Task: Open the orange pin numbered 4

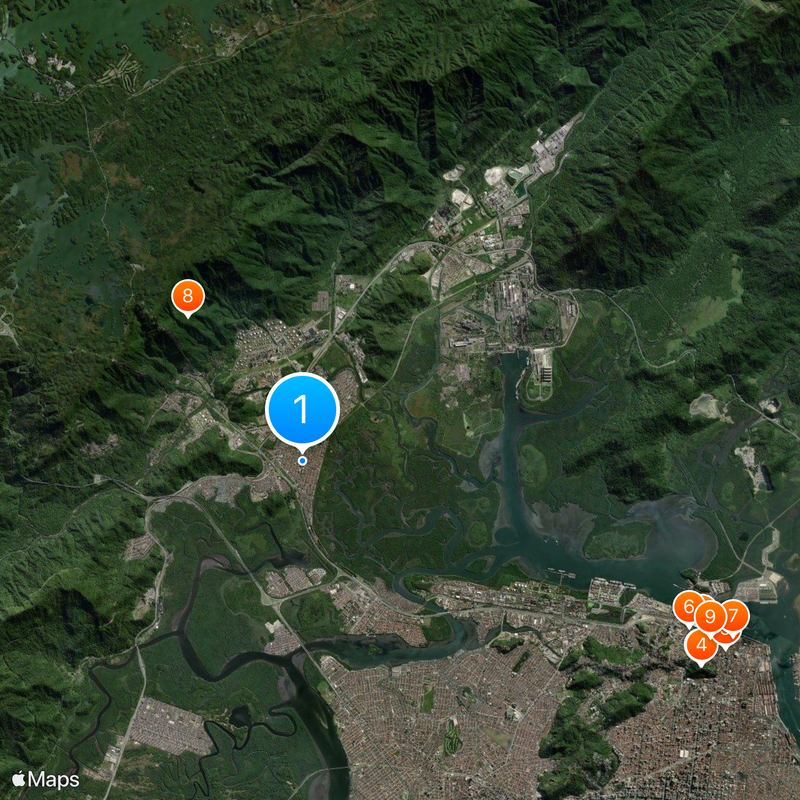Action: point(701,645)
